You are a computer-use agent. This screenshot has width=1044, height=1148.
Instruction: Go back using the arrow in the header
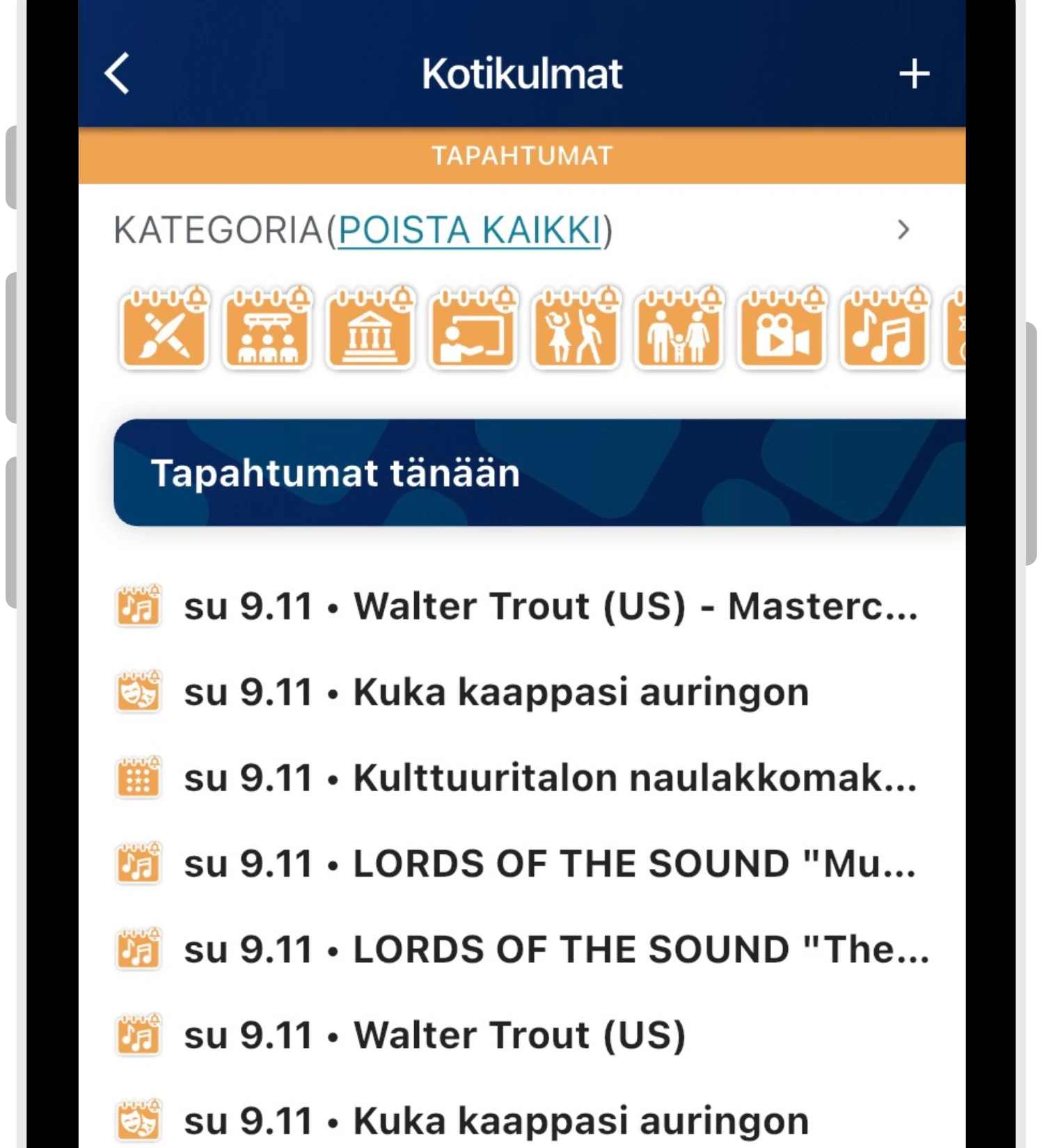[x=116, y=72]
